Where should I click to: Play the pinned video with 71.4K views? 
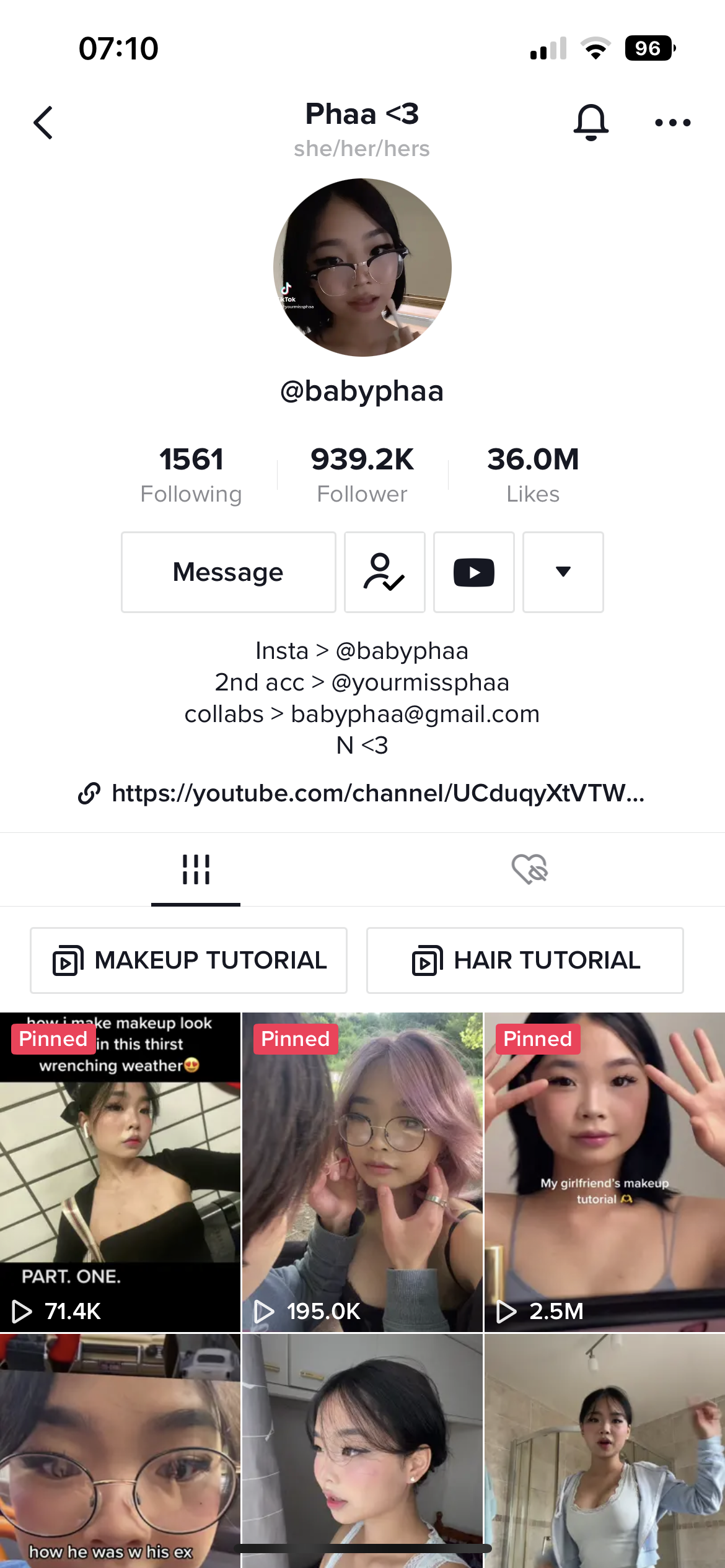click(120, 1172)
